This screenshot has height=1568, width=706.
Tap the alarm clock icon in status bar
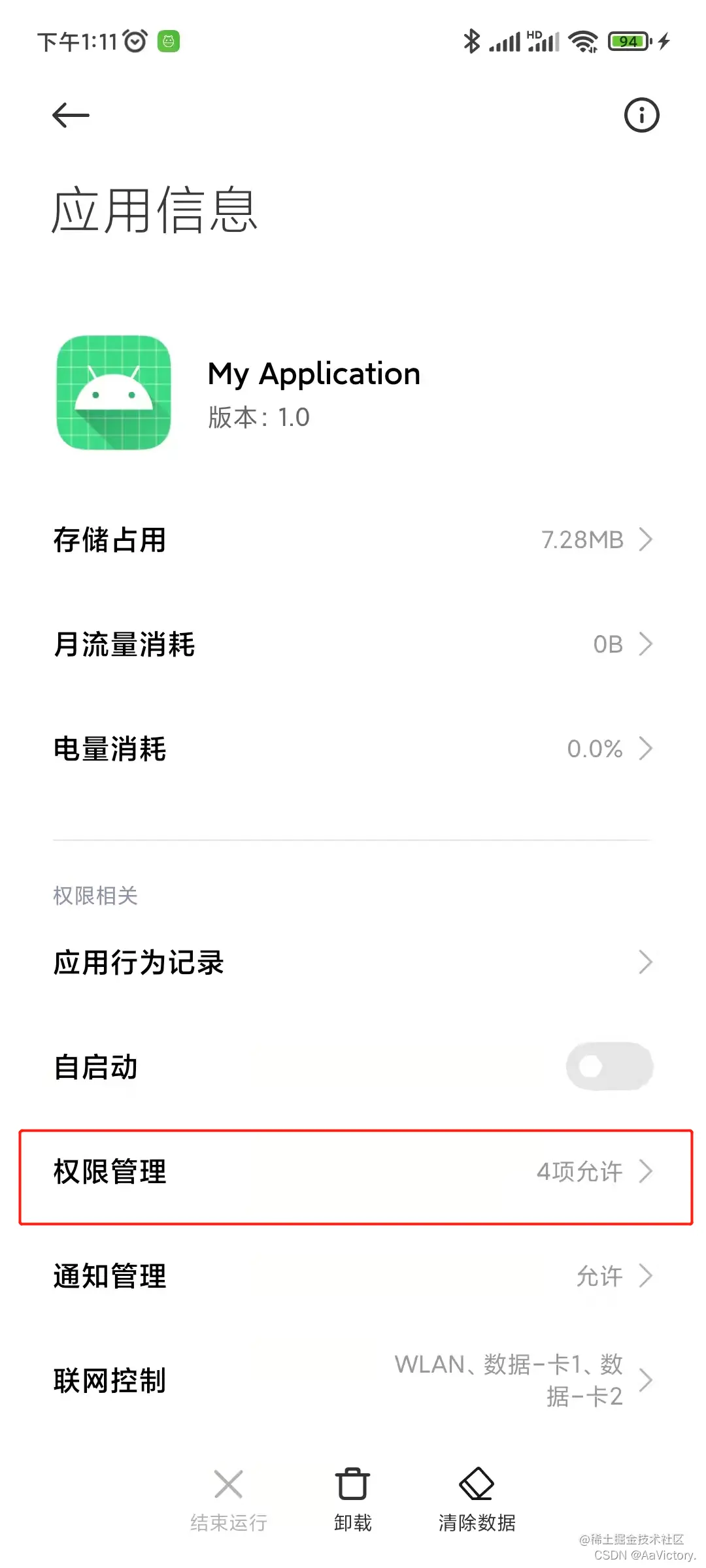click(134, 39)
